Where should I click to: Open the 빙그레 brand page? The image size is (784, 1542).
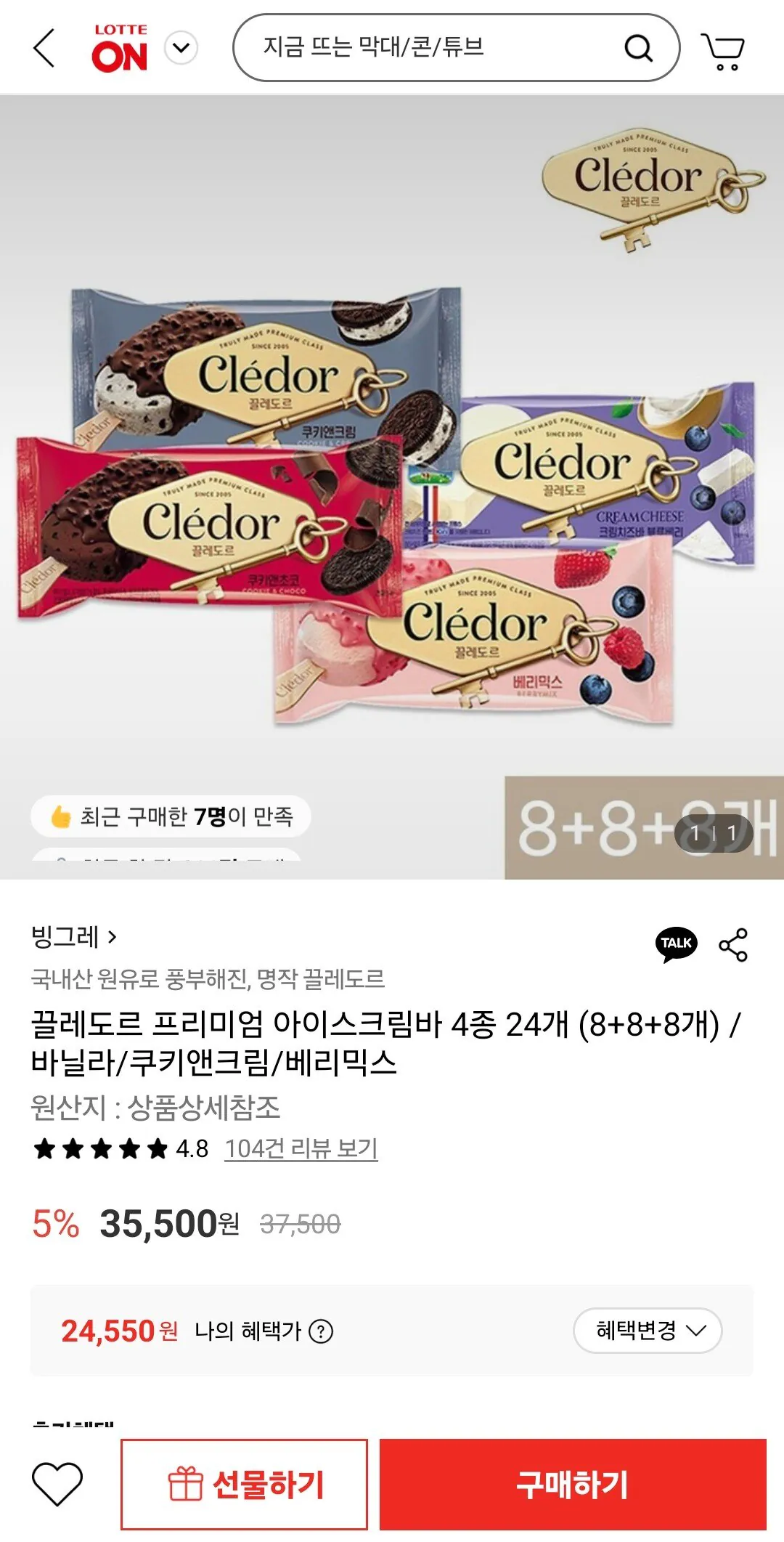coord(73,937)
